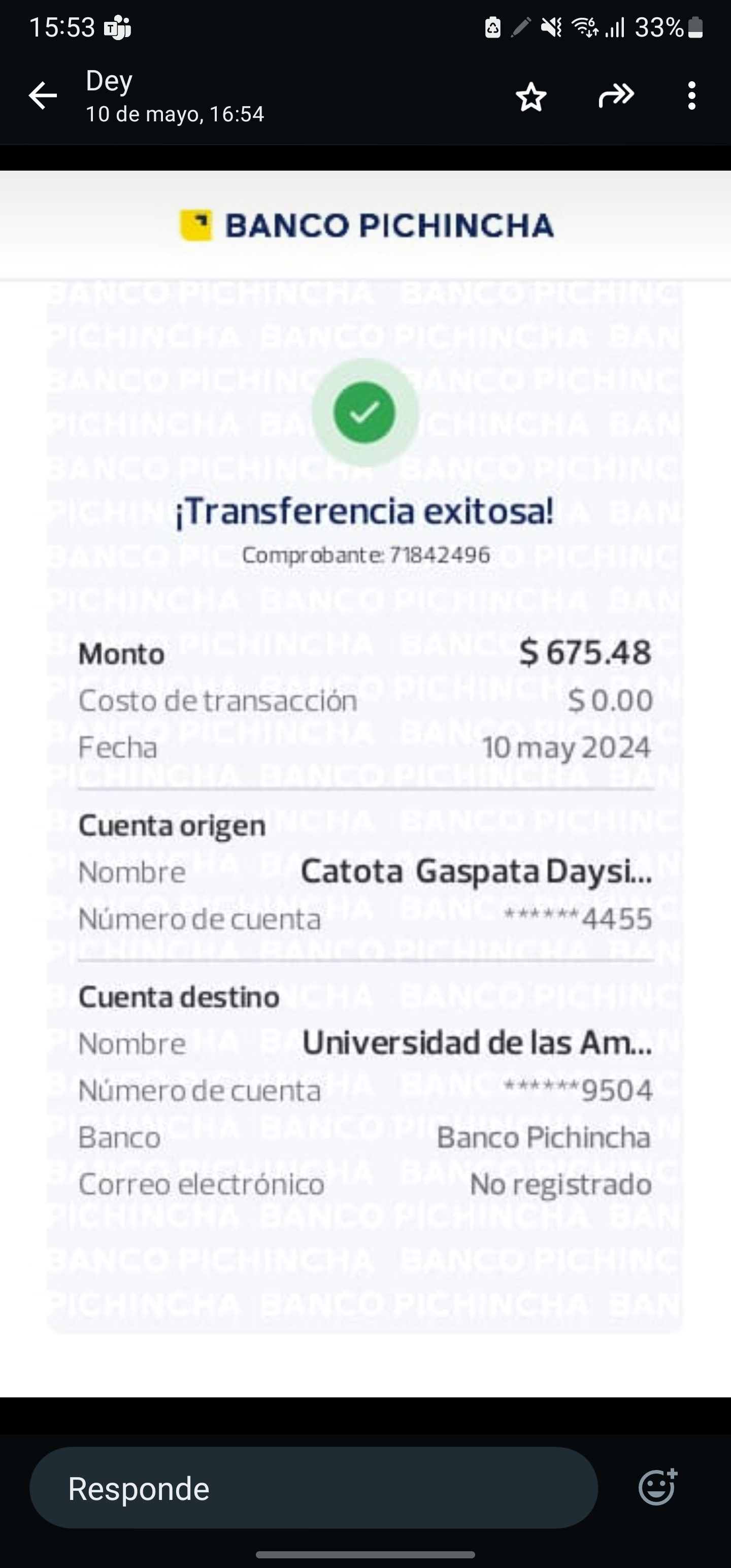Open the three-dot overflow menu
731x1568 pixels.
[x=691, y=96]
